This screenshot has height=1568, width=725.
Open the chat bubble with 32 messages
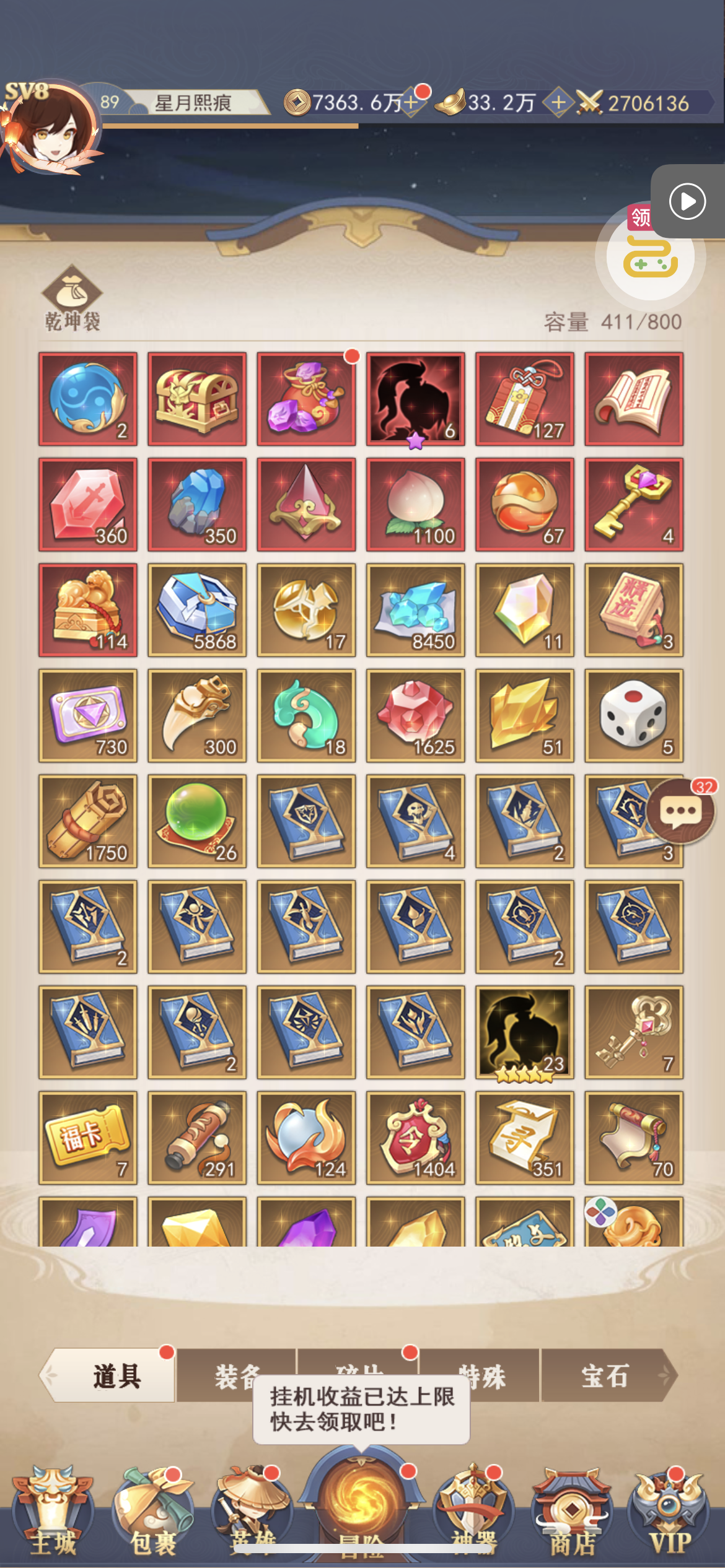[680, 811]
